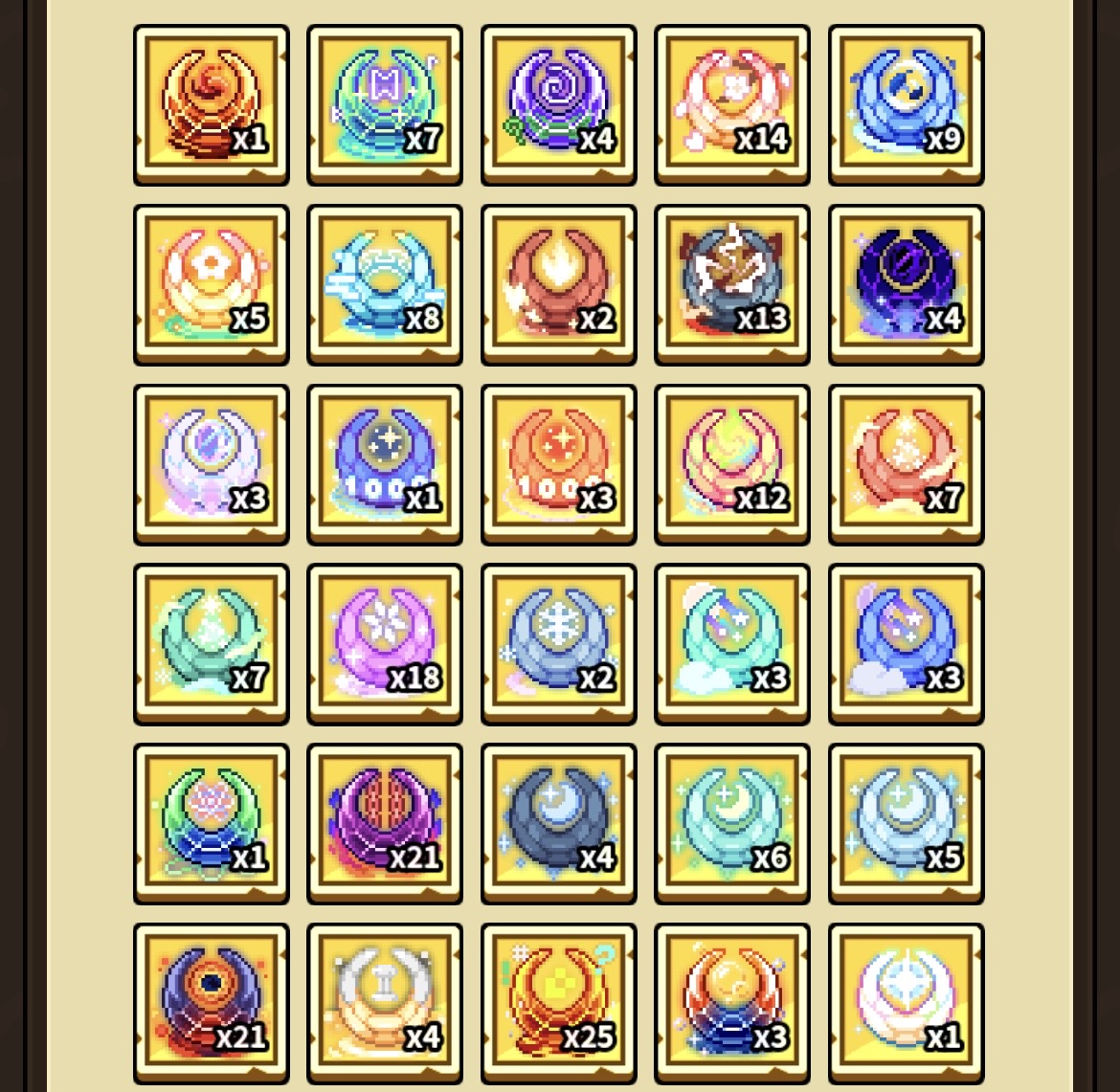Select the orange swirl orb with x1
The height and width of the screenshot is (1092, 1120).
pos(212,105)
